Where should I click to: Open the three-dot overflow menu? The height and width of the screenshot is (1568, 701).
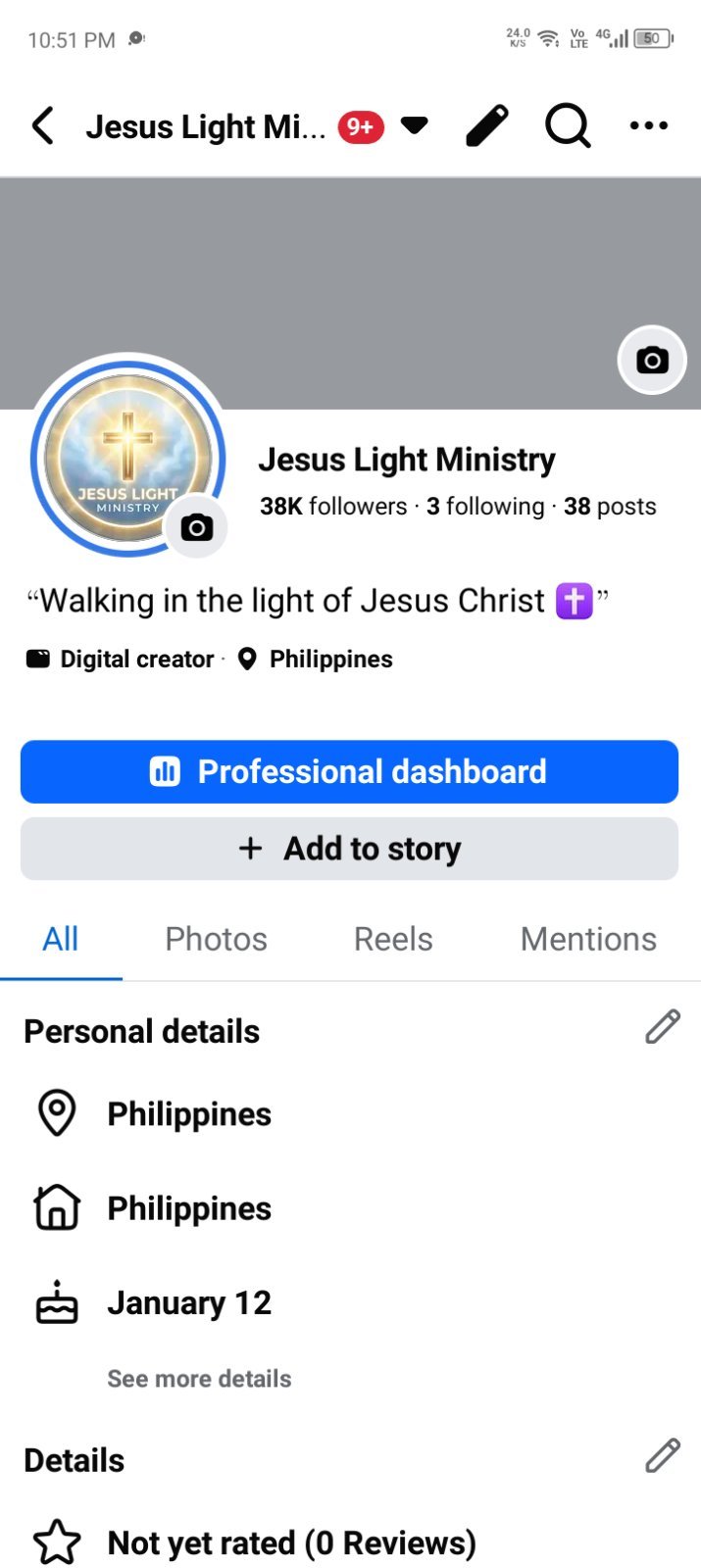coord(648,125)
